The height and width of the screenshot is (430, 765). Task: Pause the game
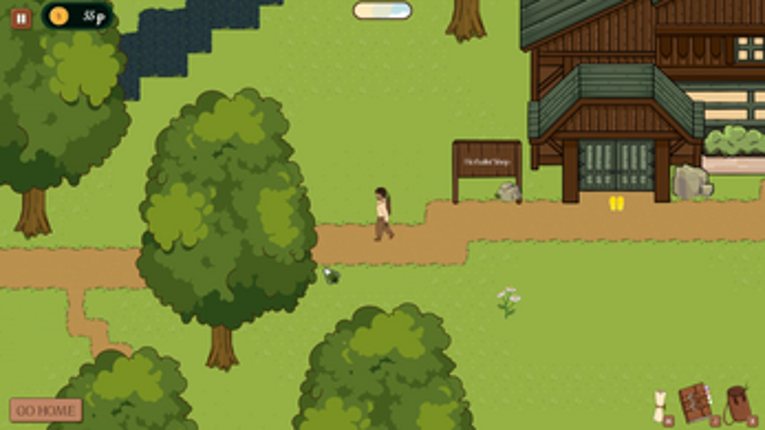tap(21, 17)
